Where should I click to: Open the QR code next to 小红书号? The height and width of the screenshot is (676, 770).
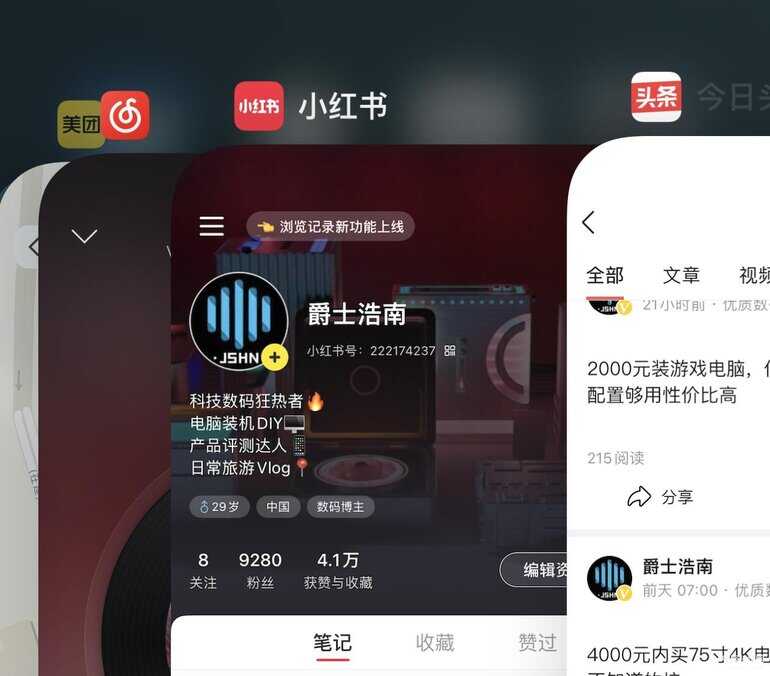pyautogui.click(x=450, y=351)
